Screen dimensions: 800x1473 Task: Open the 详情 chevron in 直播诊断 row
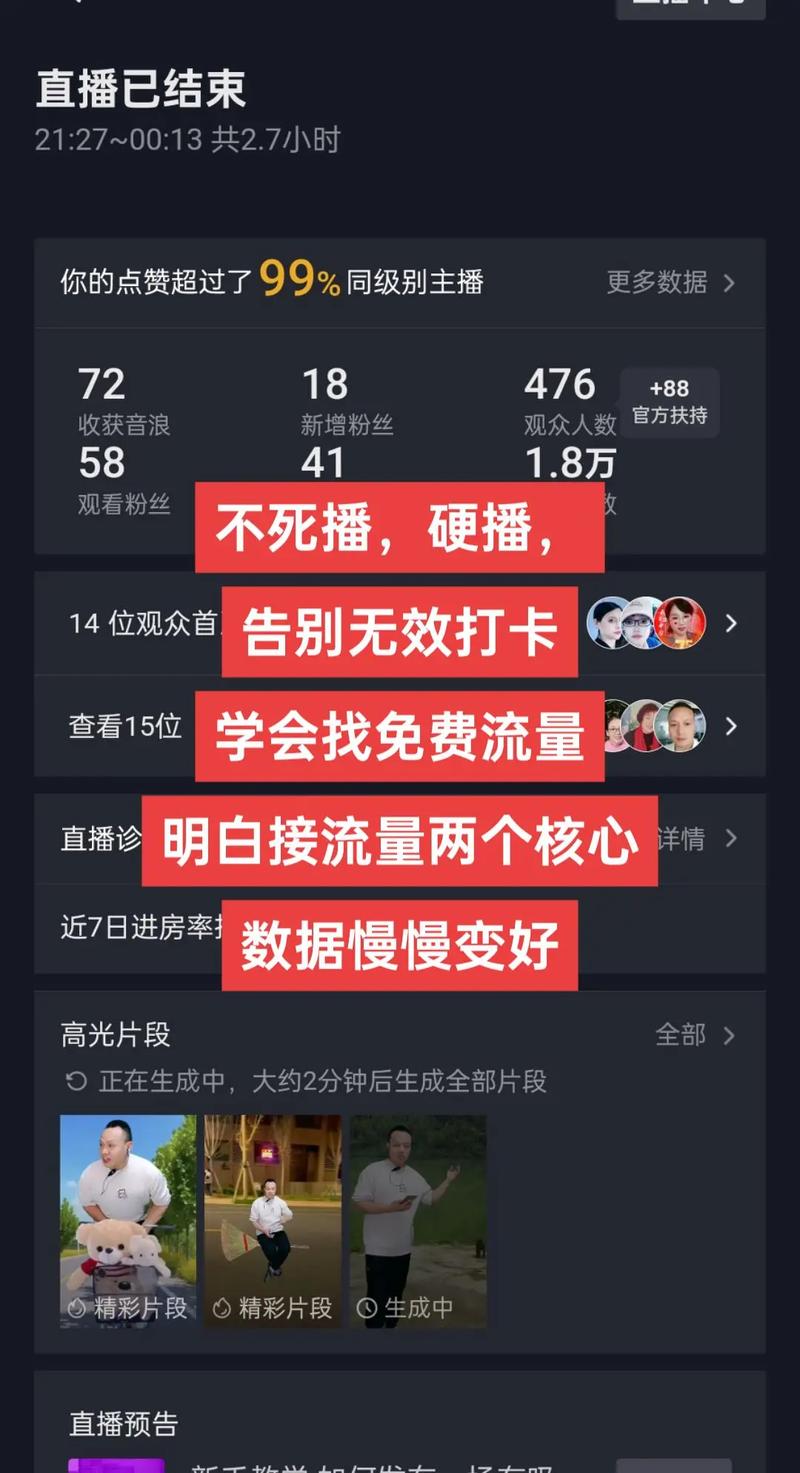[x=731, y=840]
